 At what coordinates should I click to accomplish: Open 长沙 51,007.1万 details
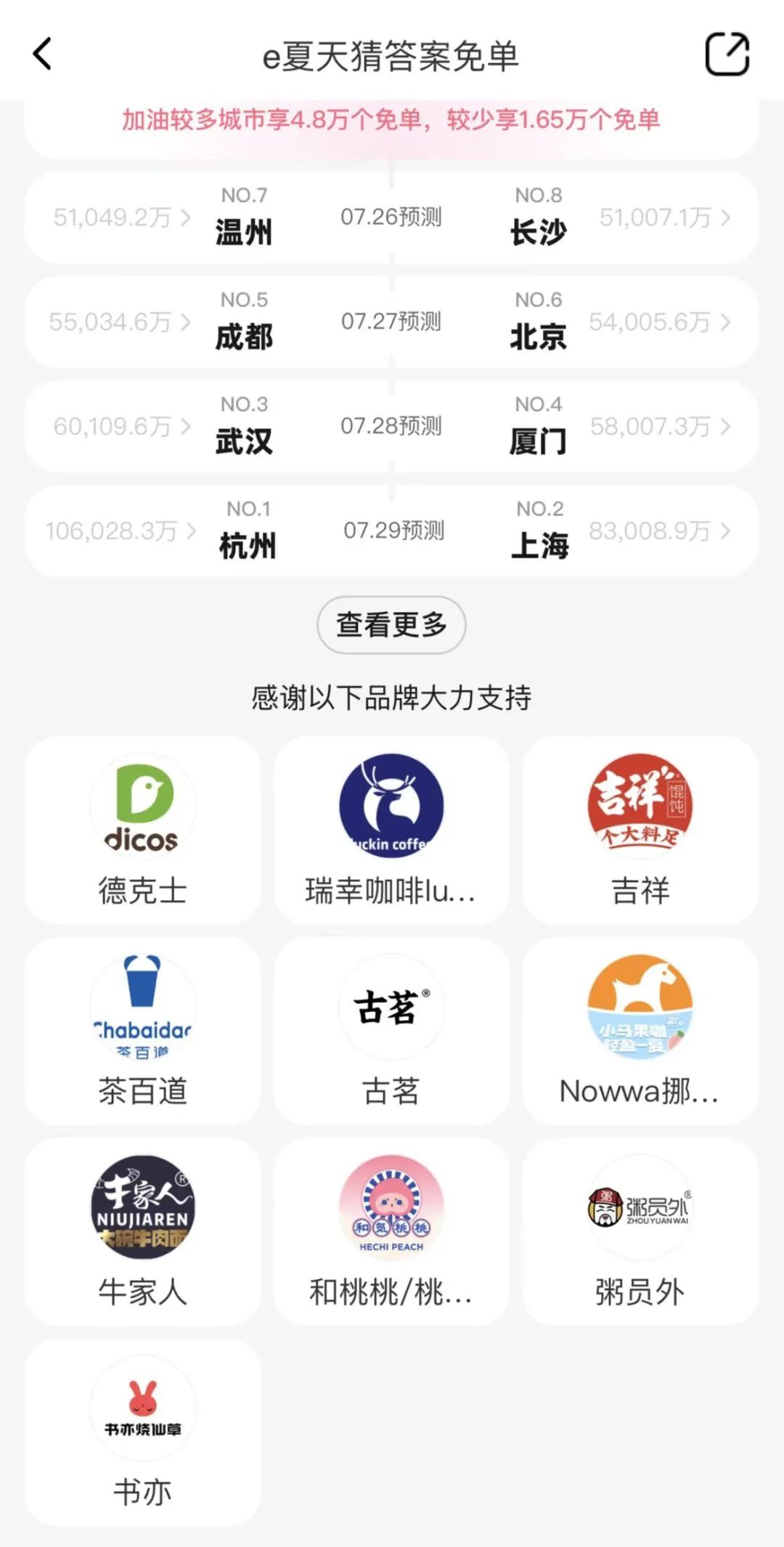(x=664, y=217)
